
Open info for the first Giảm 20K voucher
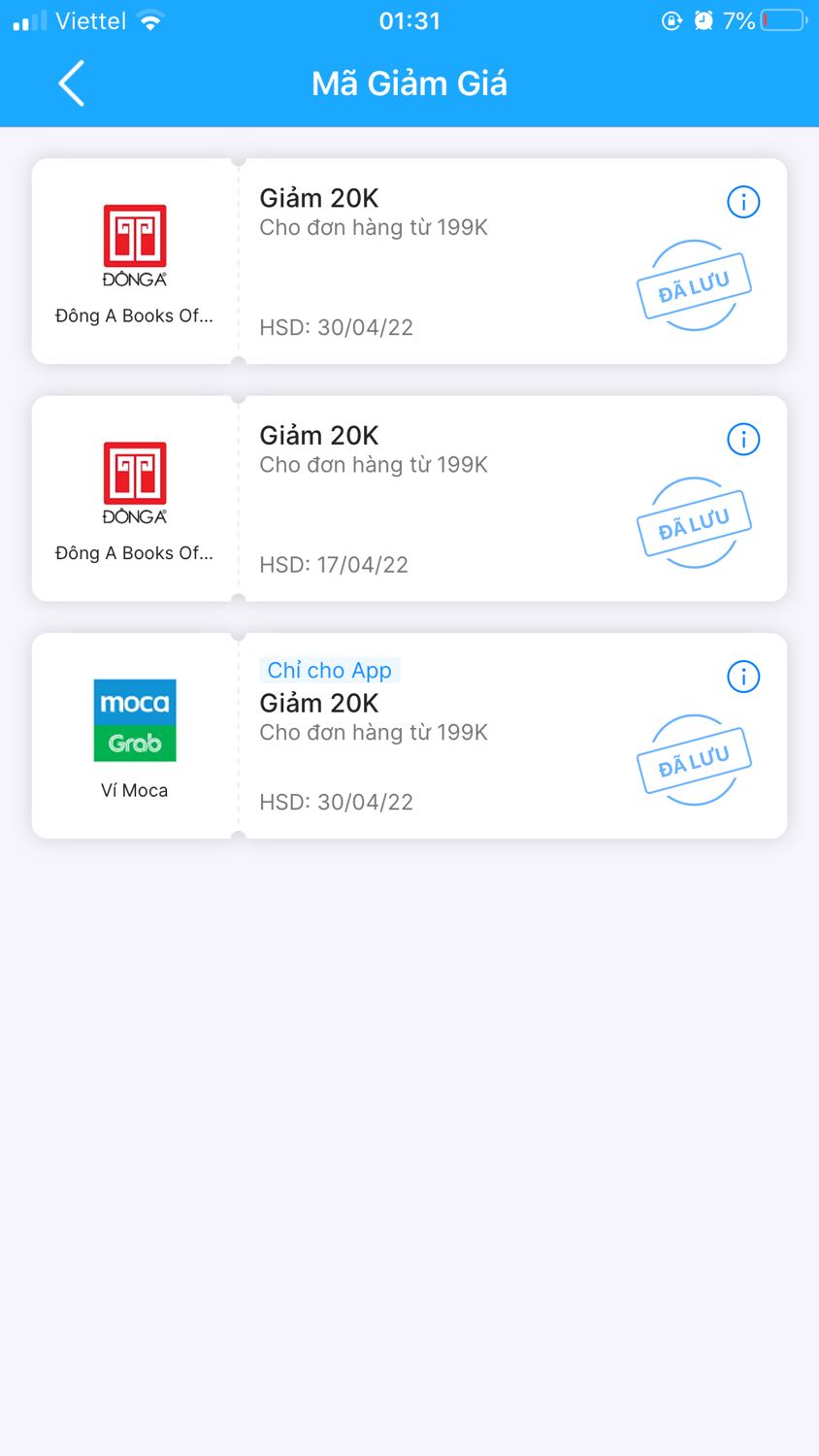[743, 202]
